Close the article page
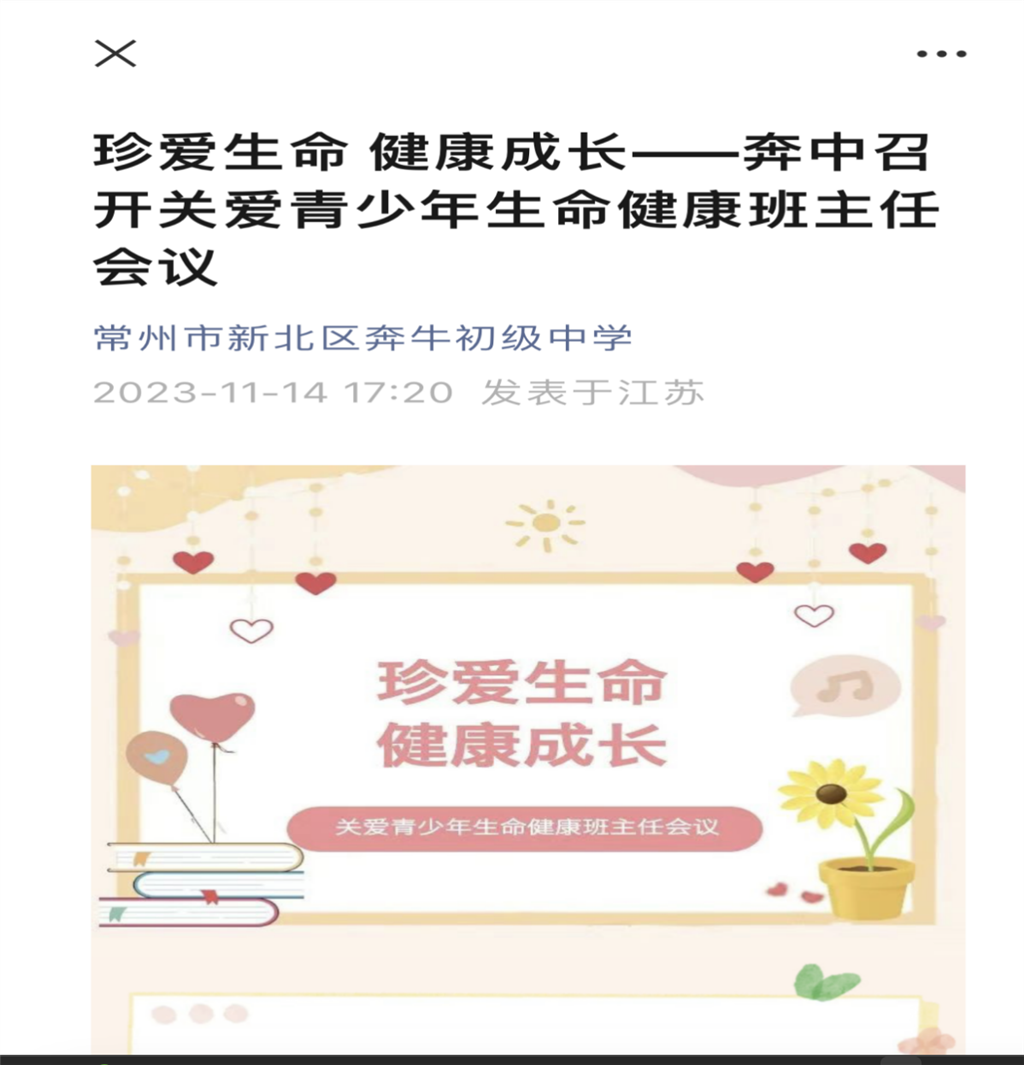 point(115,54)
